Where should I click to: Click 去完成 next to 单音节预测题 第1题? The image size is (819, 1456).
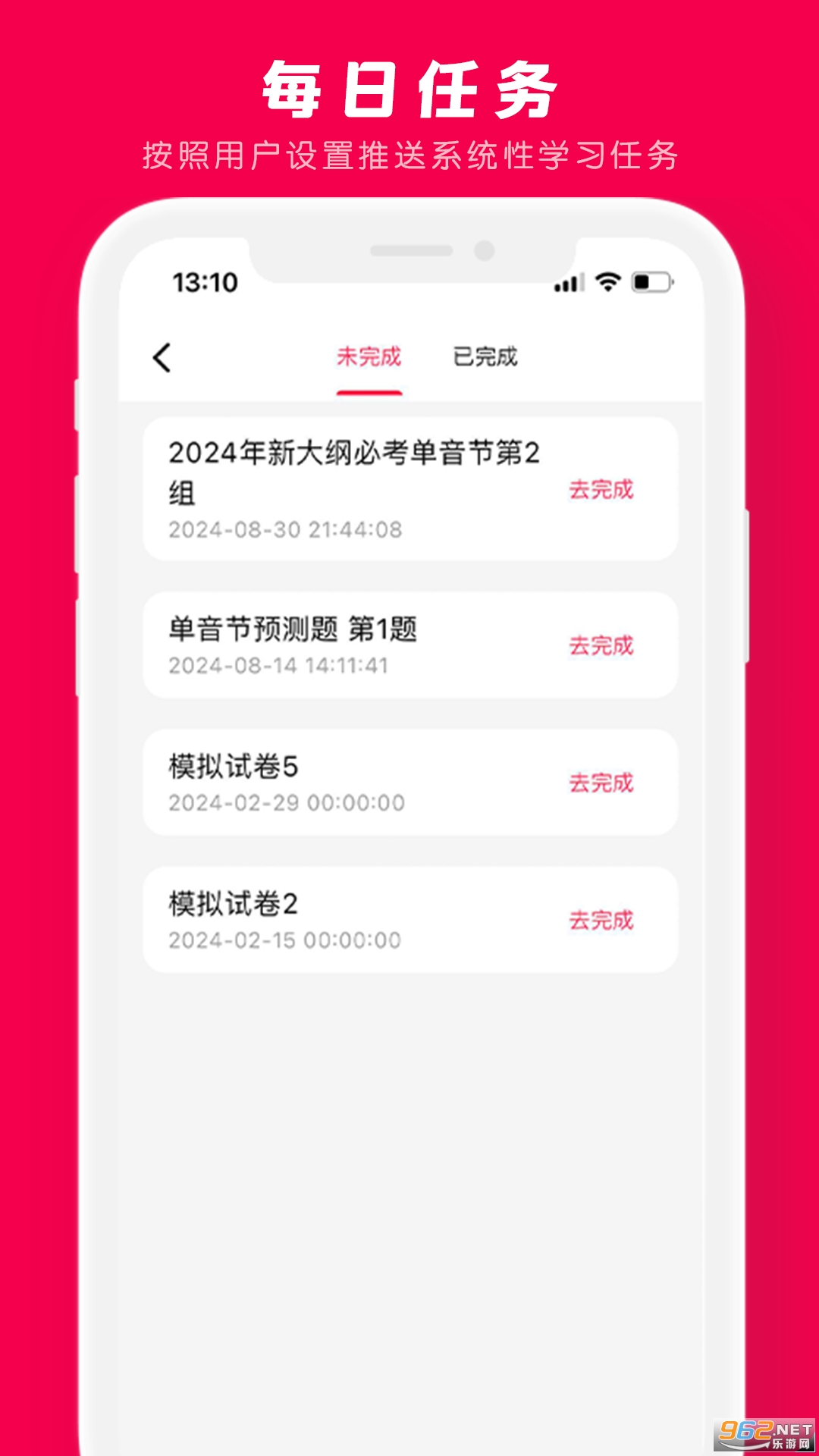tap(601, 645)
